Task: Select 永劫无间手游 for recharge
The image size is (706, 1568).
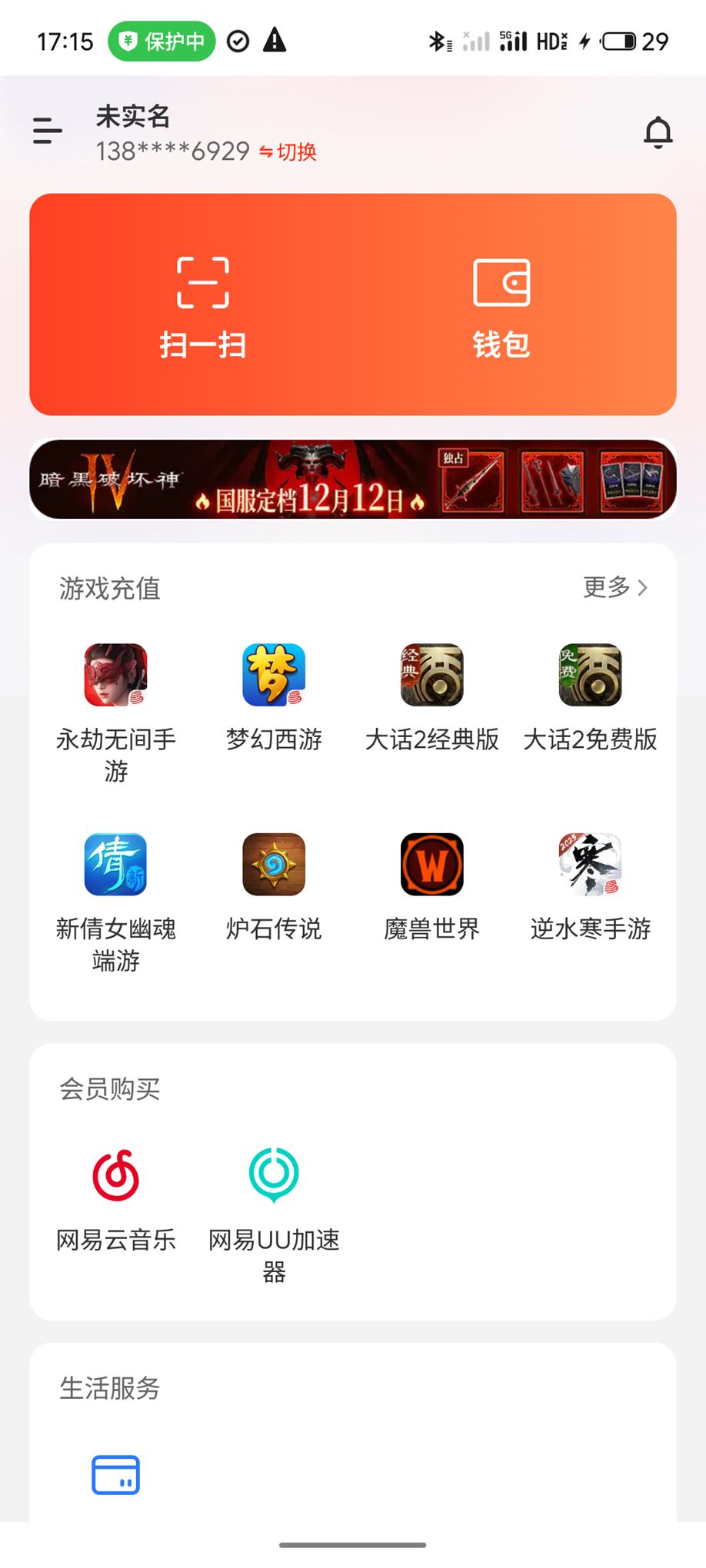Action: (116, 676)
